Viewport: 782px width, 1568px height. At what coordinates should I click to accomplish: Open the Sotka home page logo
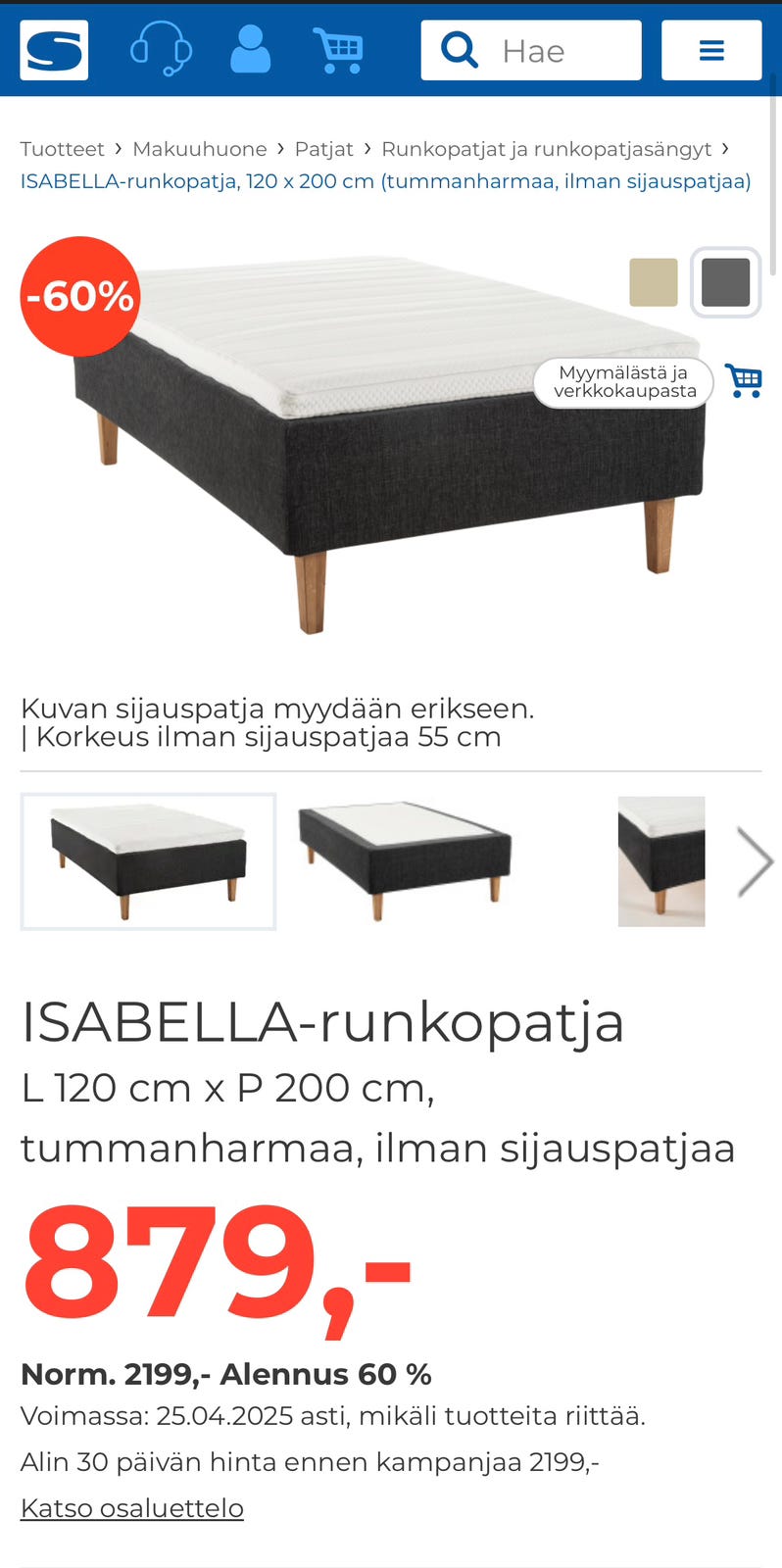pyautogui.click(x=53, y=50)
